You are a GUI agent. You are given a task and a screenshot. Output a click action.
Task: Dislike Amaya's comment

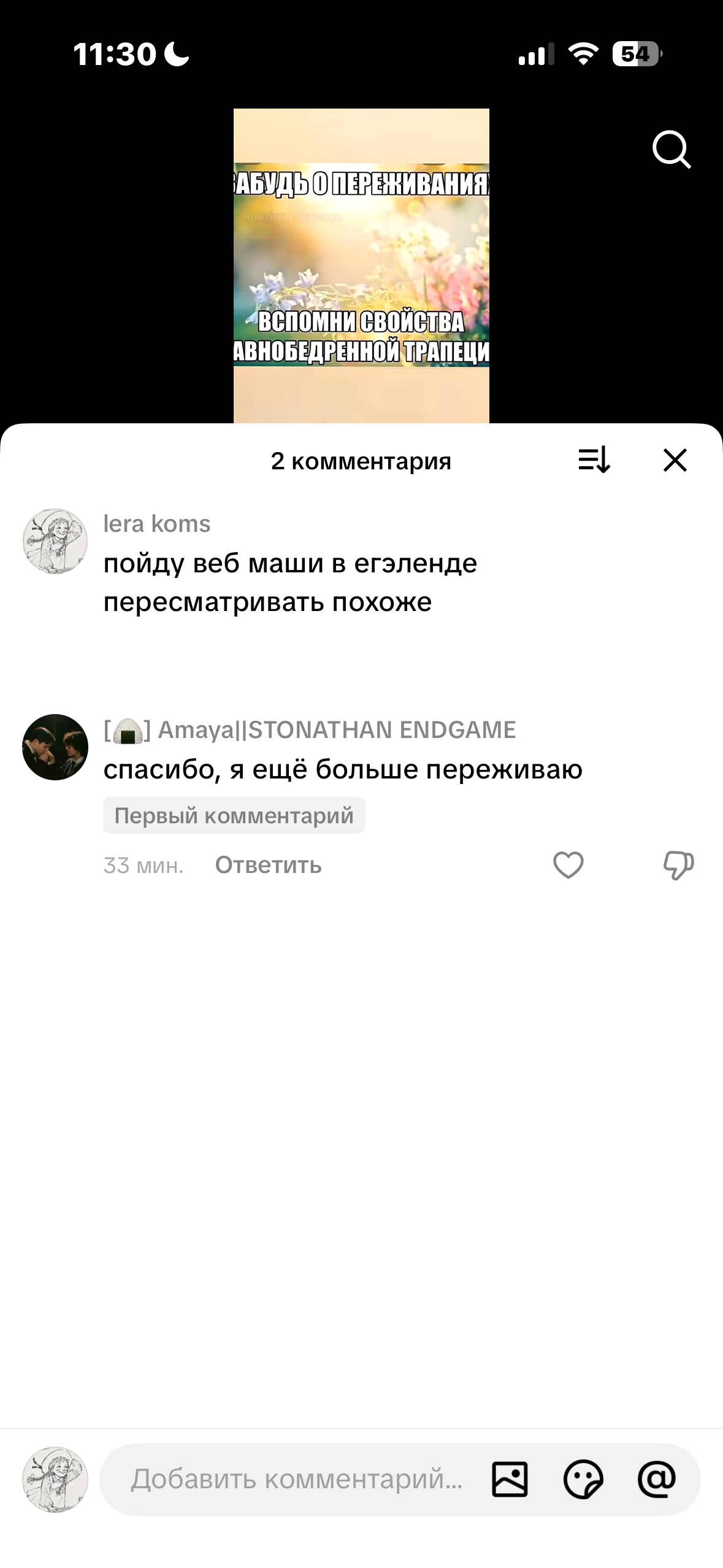(678, 866)
